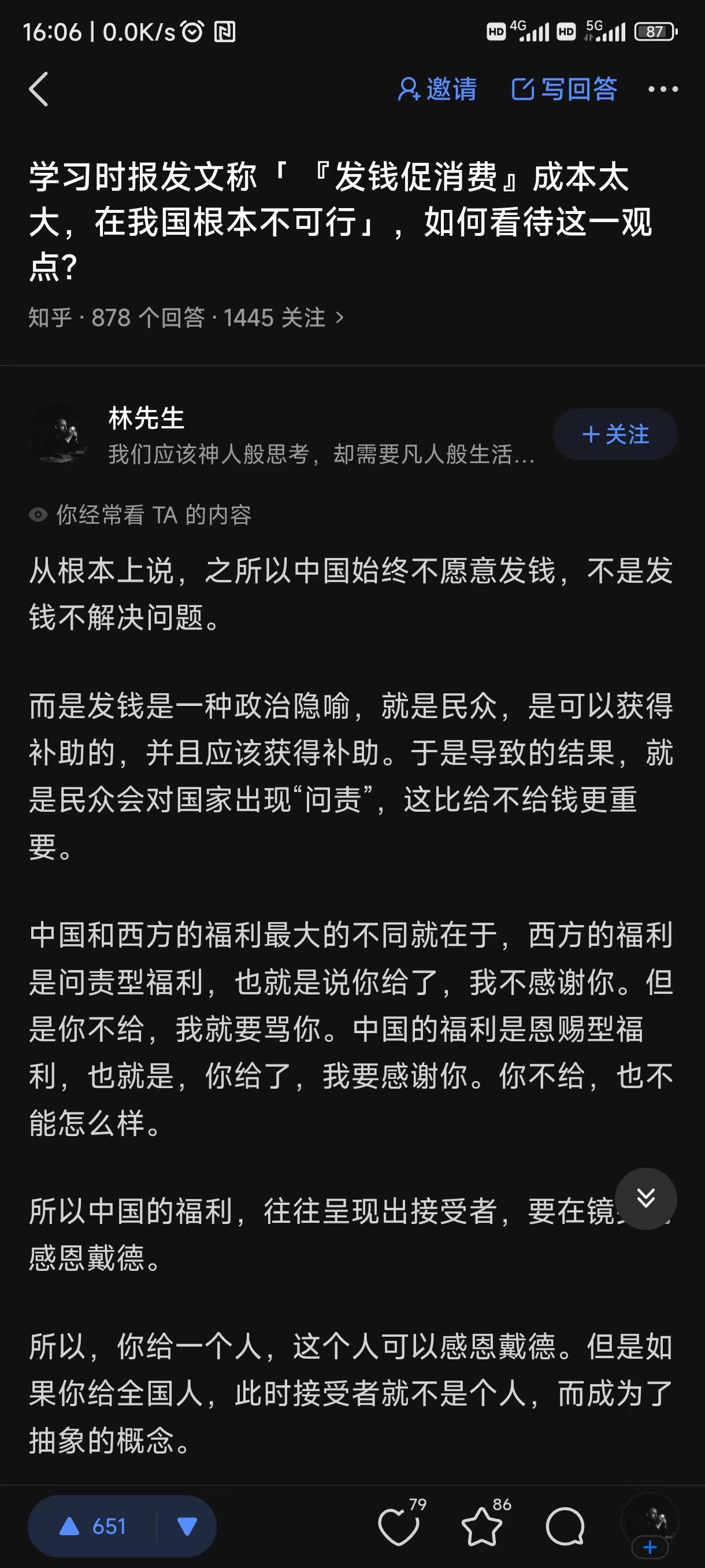Tap 写回答 to write an answer
Viewport: 705px width, 1568px height.
pos(564,90)
